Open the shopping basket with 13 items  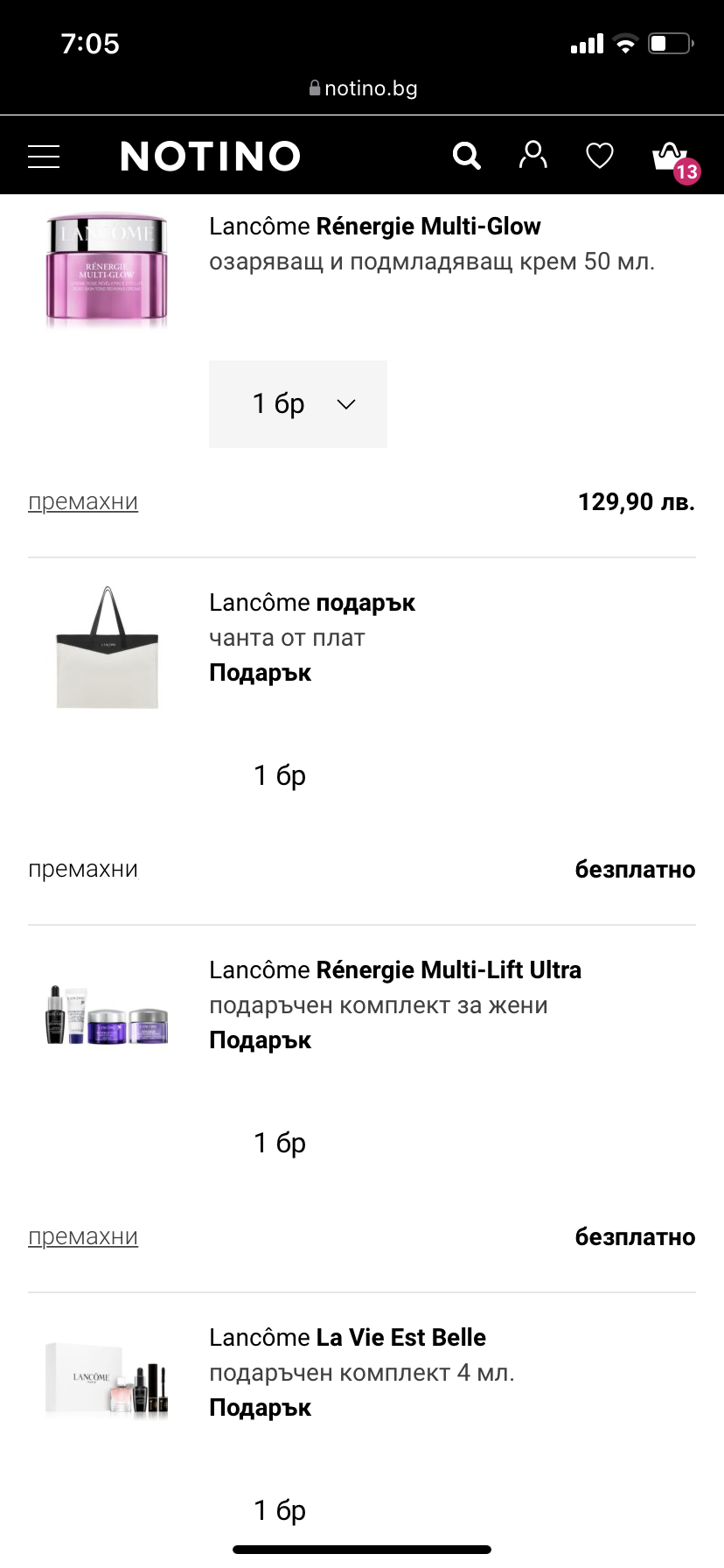tap(672, 157)
